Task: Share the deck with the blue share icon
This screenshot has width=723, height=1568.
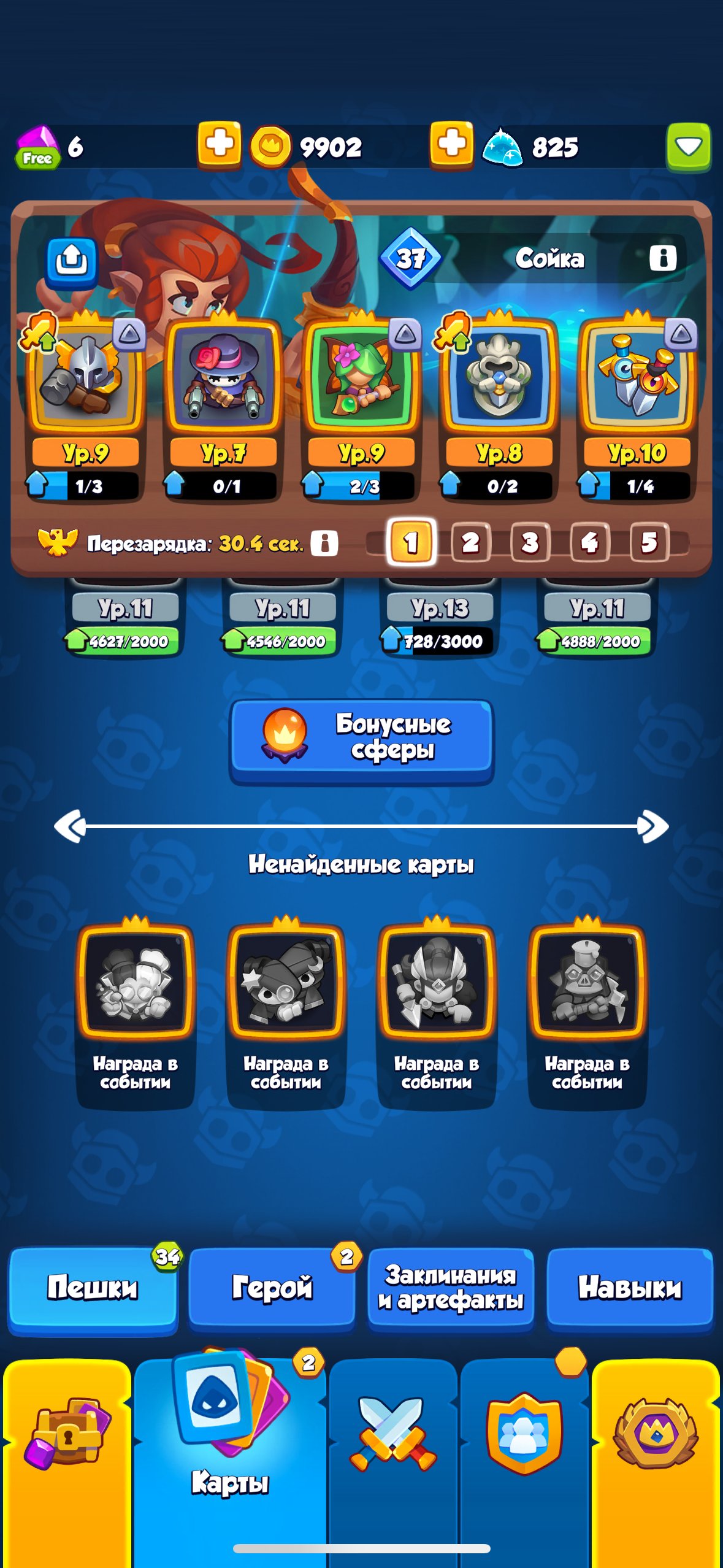Action: coord(72,262)
